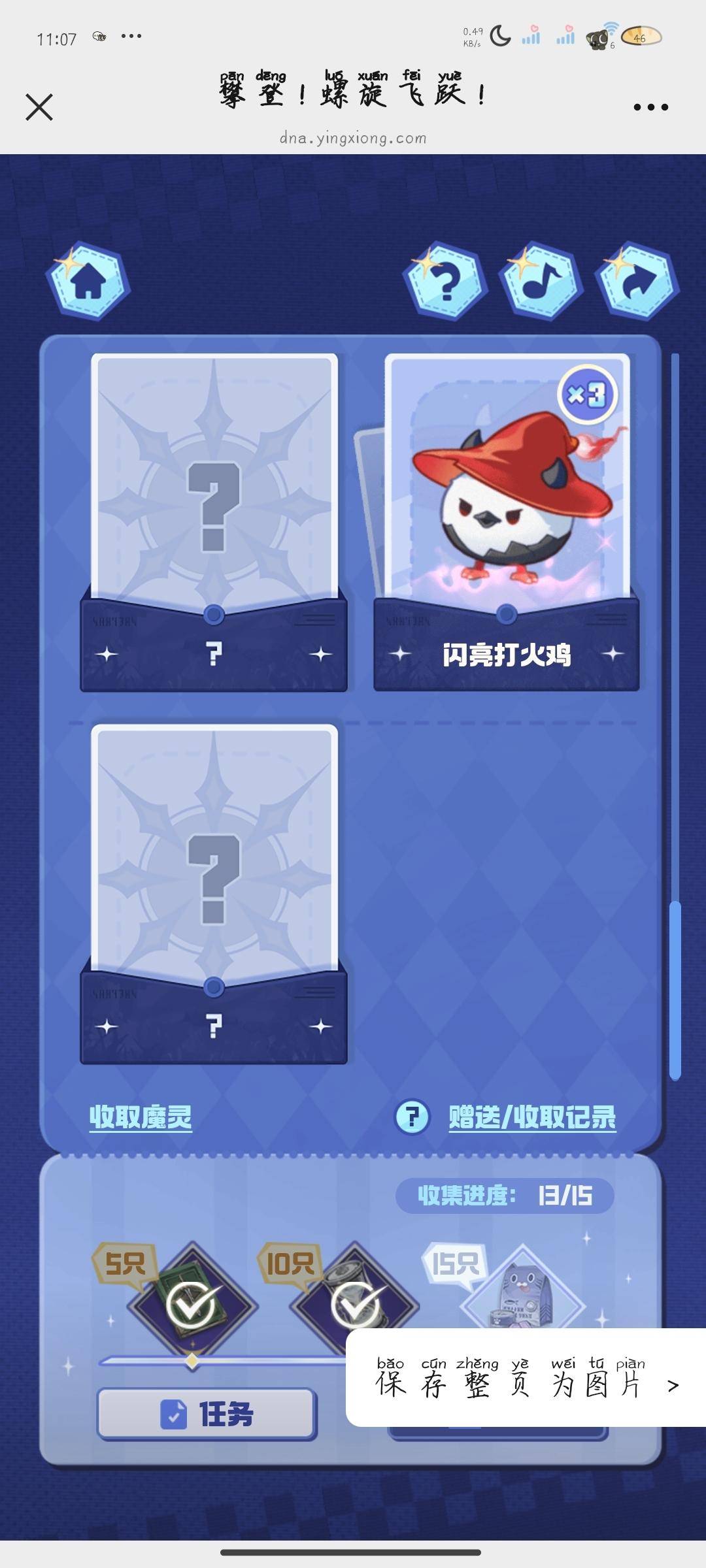Tap the 10只 completed reward
The width and height of the screenshot is (706, 1568).
click(x=355, y=1303)
